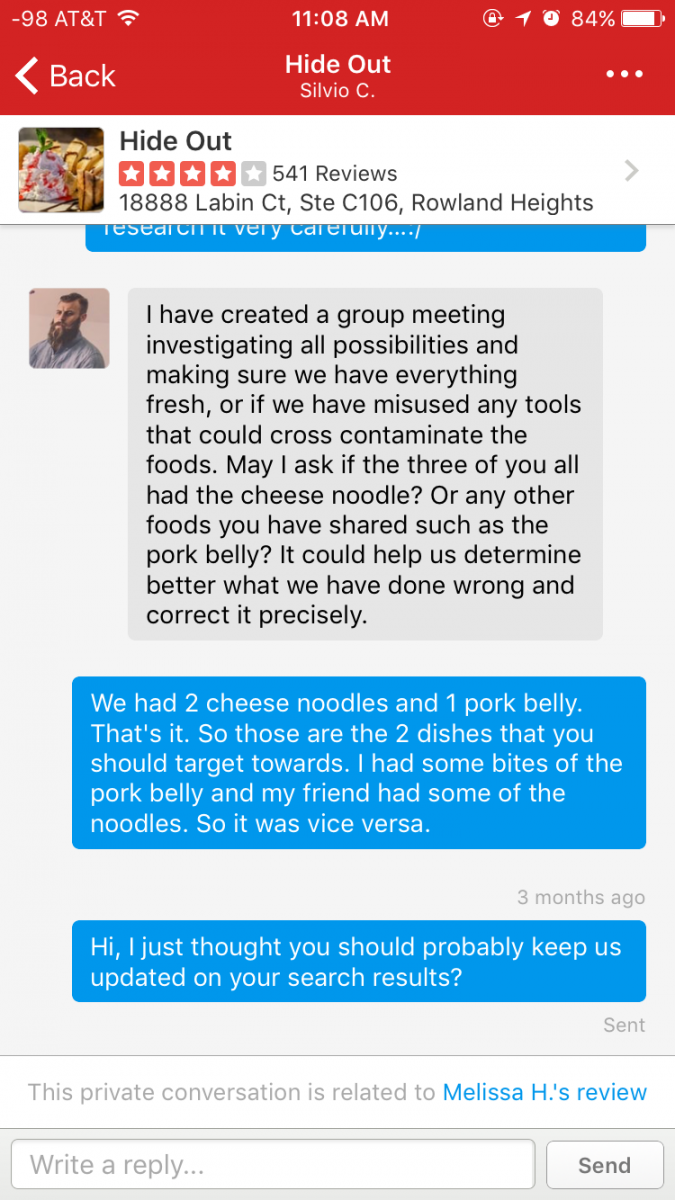
Task: Open Melissa H.'s review link
Action: click(544, 1093)
